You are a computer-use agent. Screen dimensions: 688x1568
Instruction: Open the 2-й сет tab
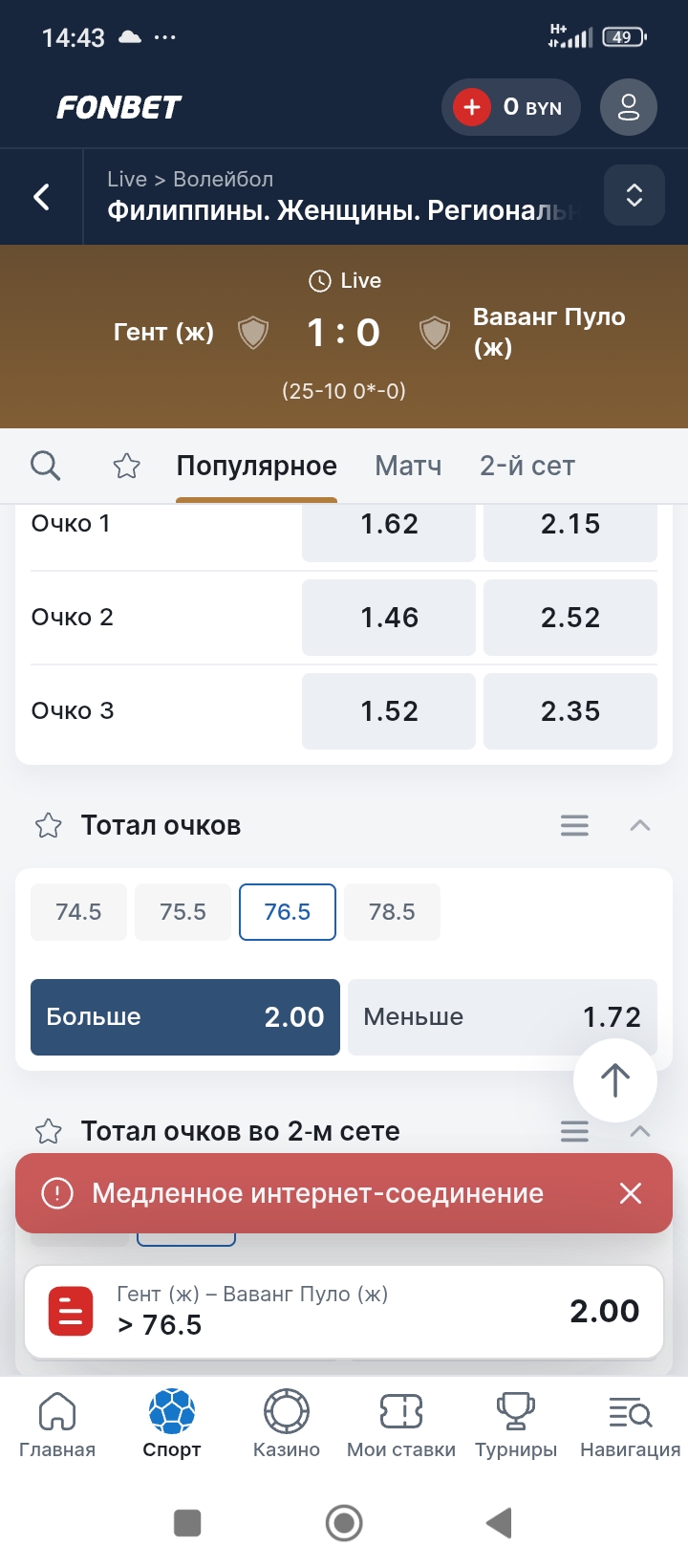click(x=527, y=466)
